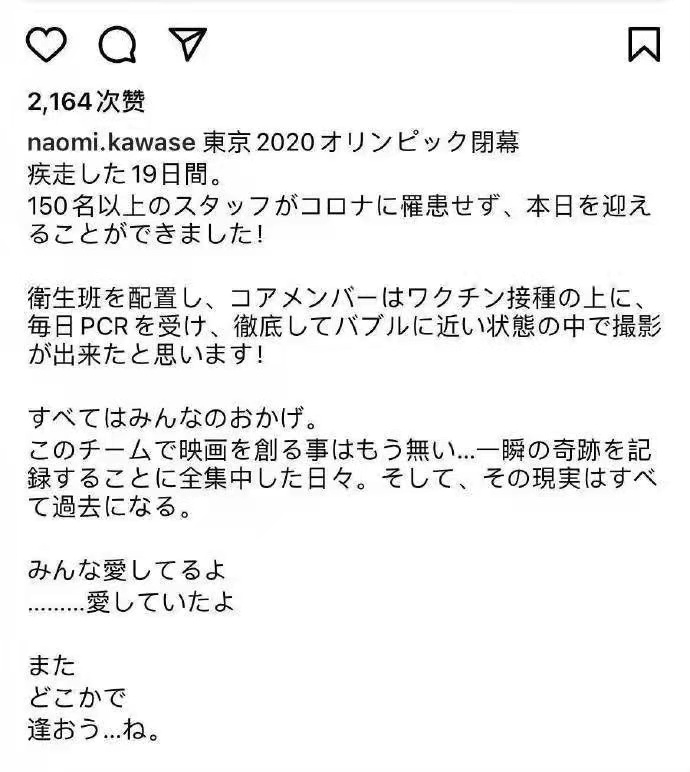Screen dimensions: 690x772
Task: Open comments on the Tokyo 2020 post
Action: tap(116, 44)
